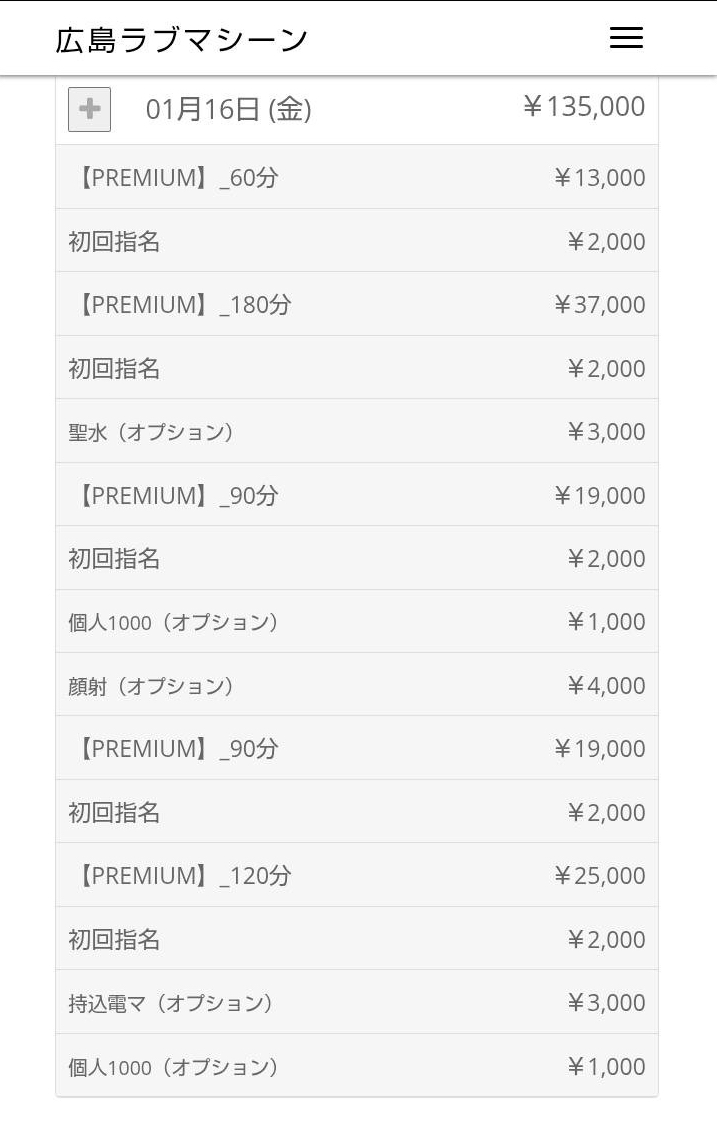Open the hamburger navigation menu

(x=626, y=38)
